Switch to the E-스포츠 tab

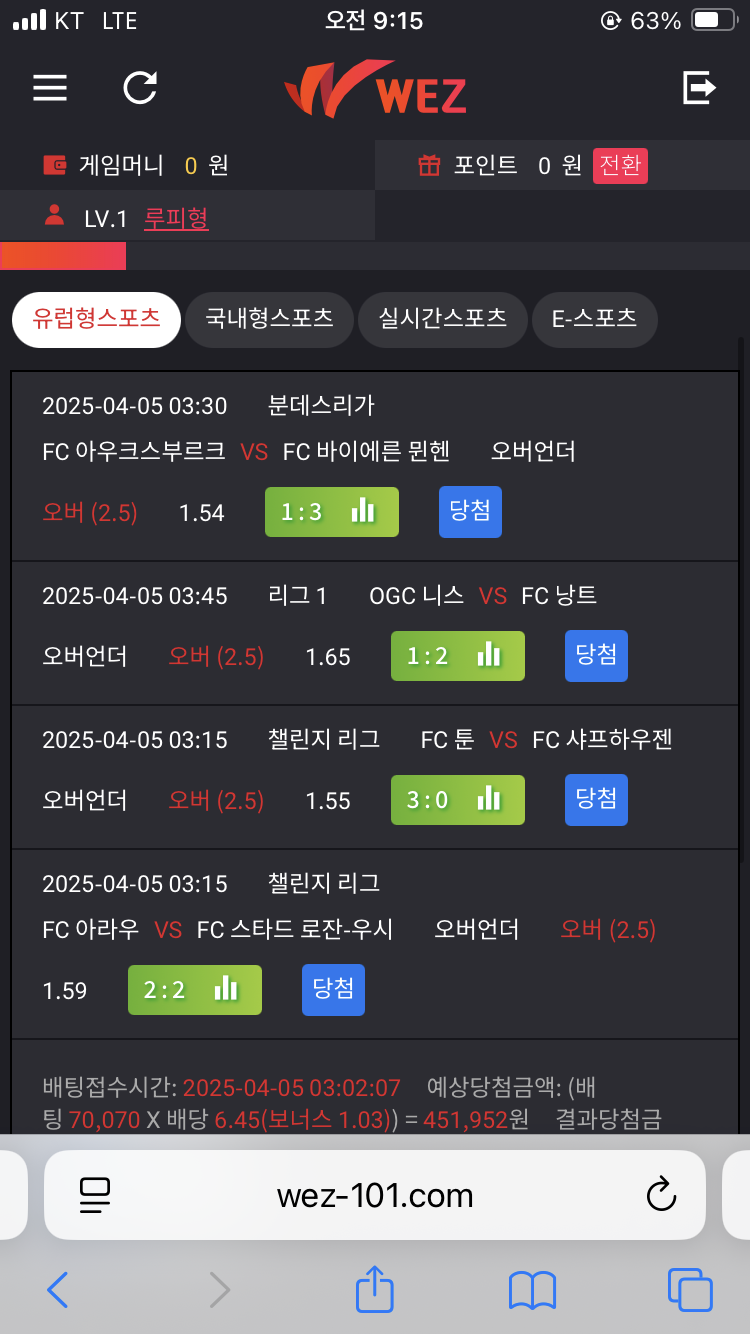pos(594,320)
